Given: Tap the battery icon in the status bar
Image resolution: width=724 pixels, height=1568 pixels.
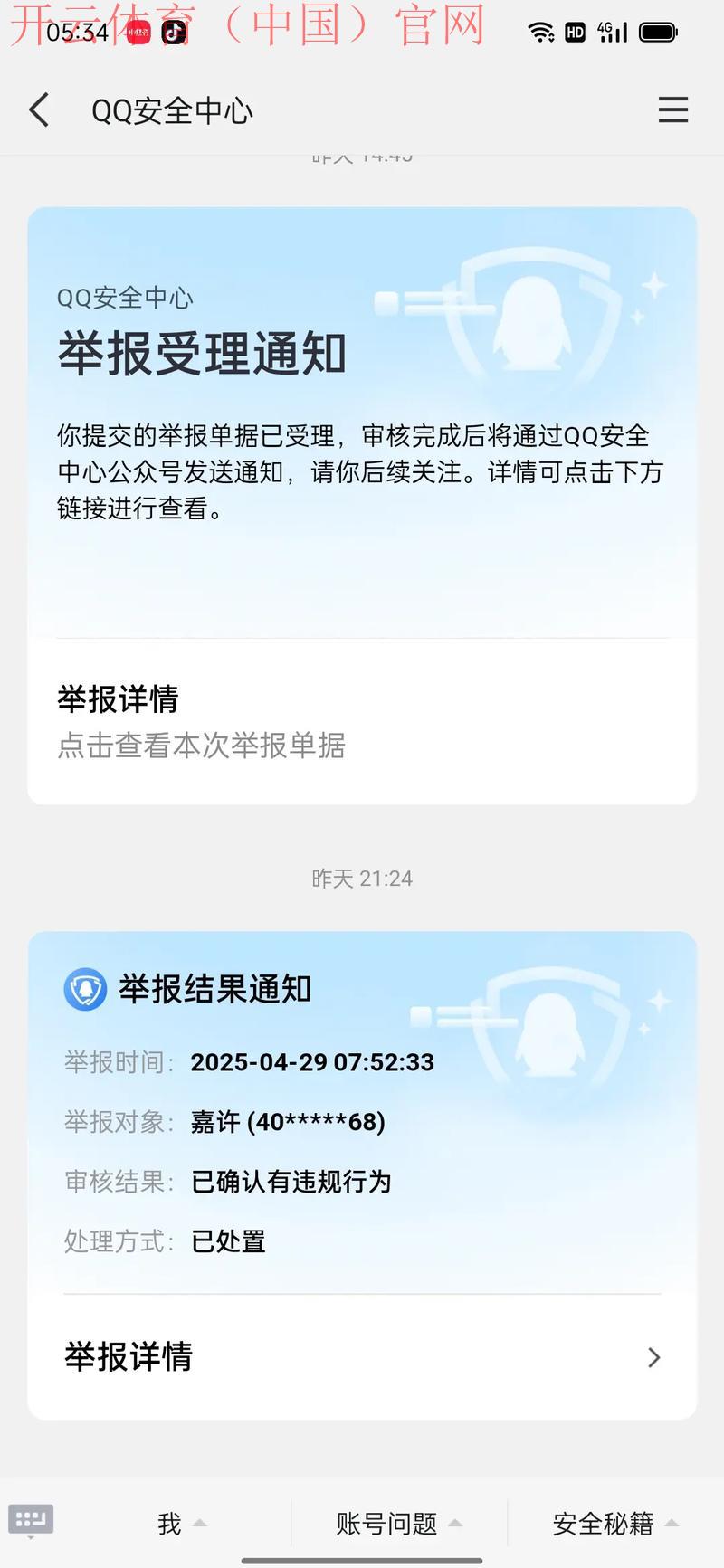Looking at the screenshot, I should point(658,31).
